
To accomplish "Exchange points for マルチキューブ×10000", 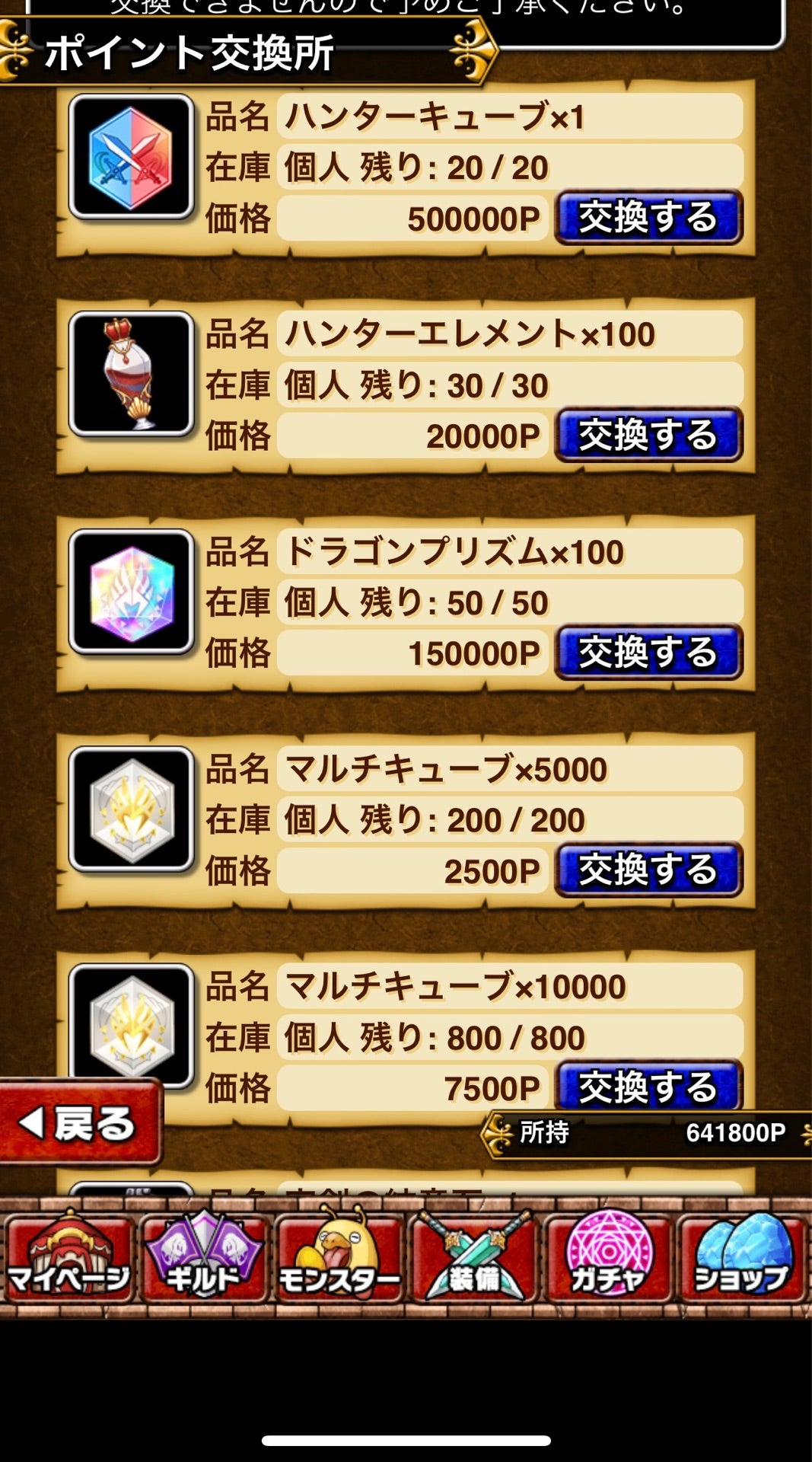I will click(648, 1086).
